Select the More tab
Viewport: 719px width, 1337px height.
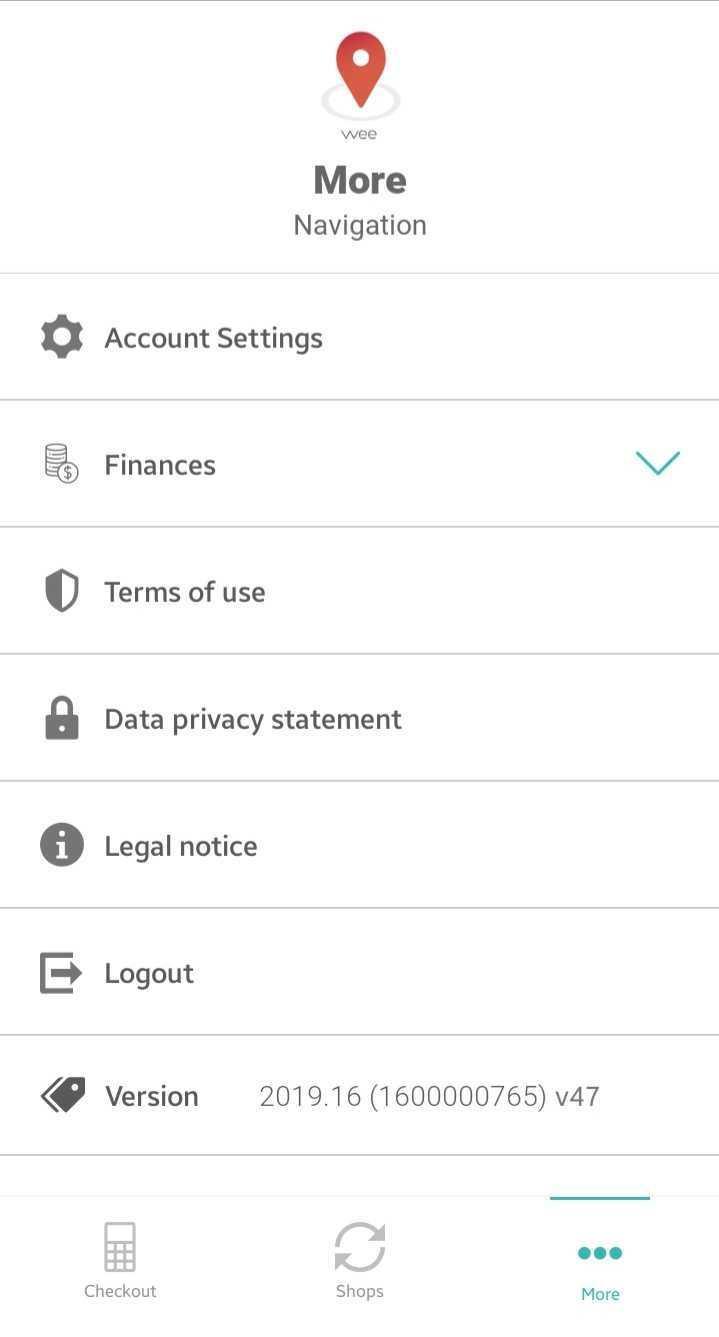600,1266
